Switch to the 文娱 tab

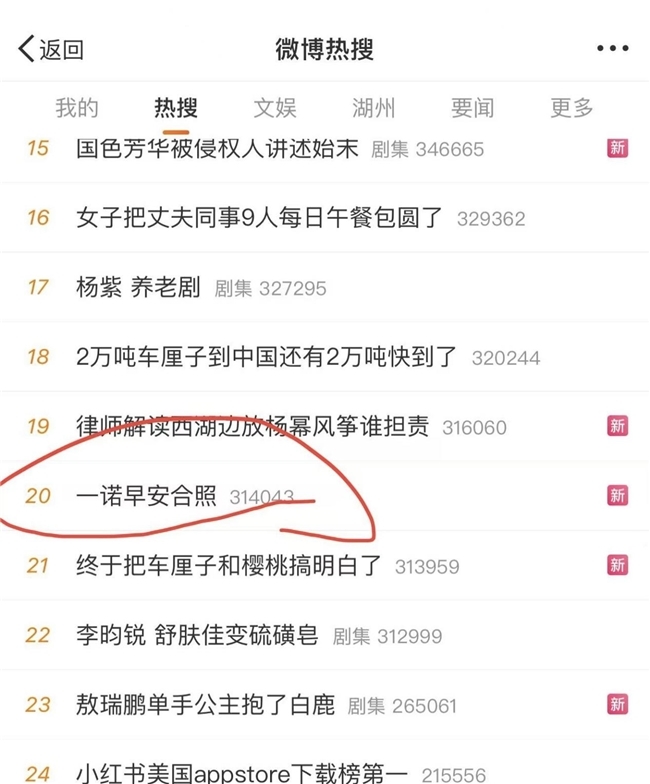tap(274, 108)
